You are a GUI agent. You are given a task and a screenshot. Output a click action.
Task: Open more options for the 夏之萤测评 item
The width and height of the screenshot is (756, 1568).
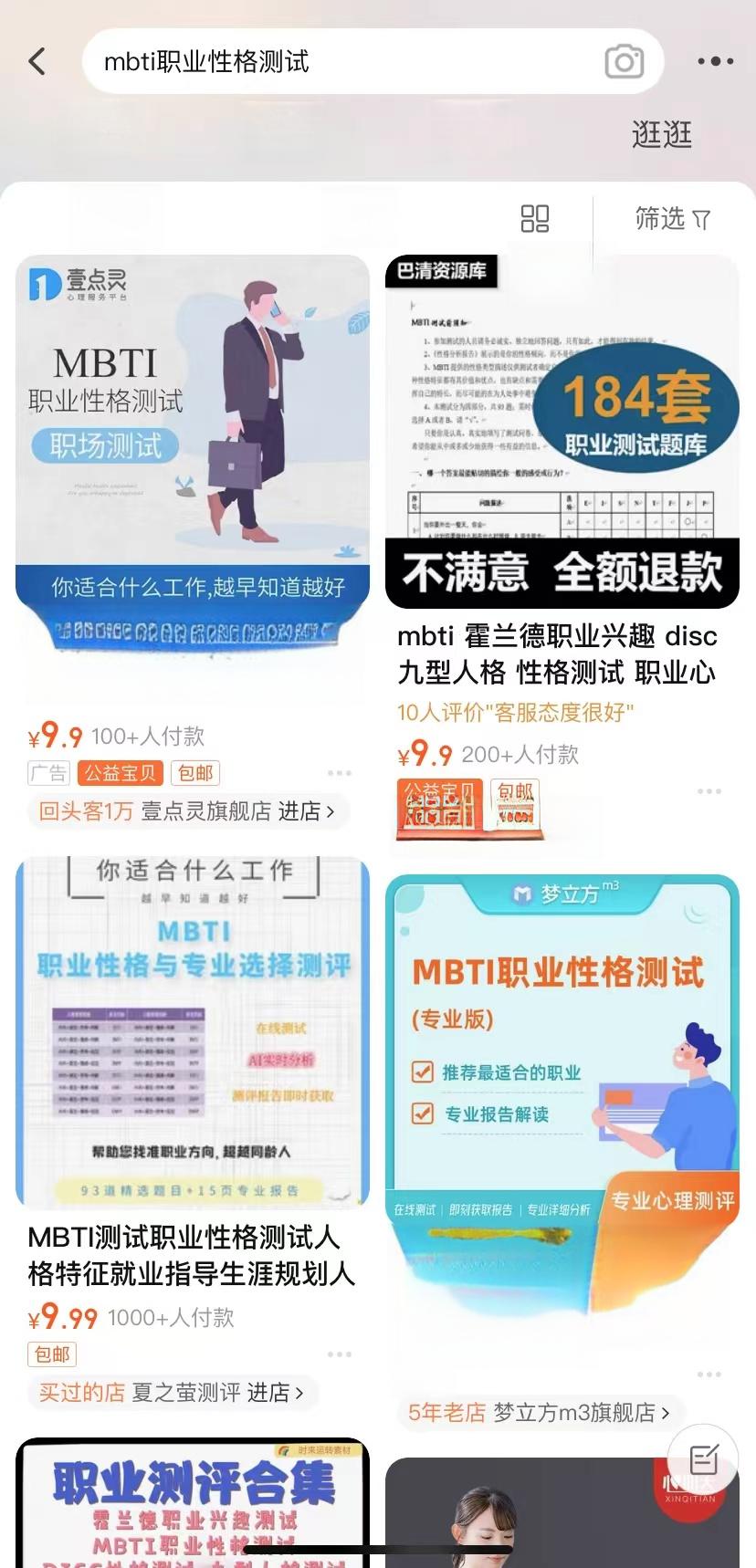point(340,1354)
